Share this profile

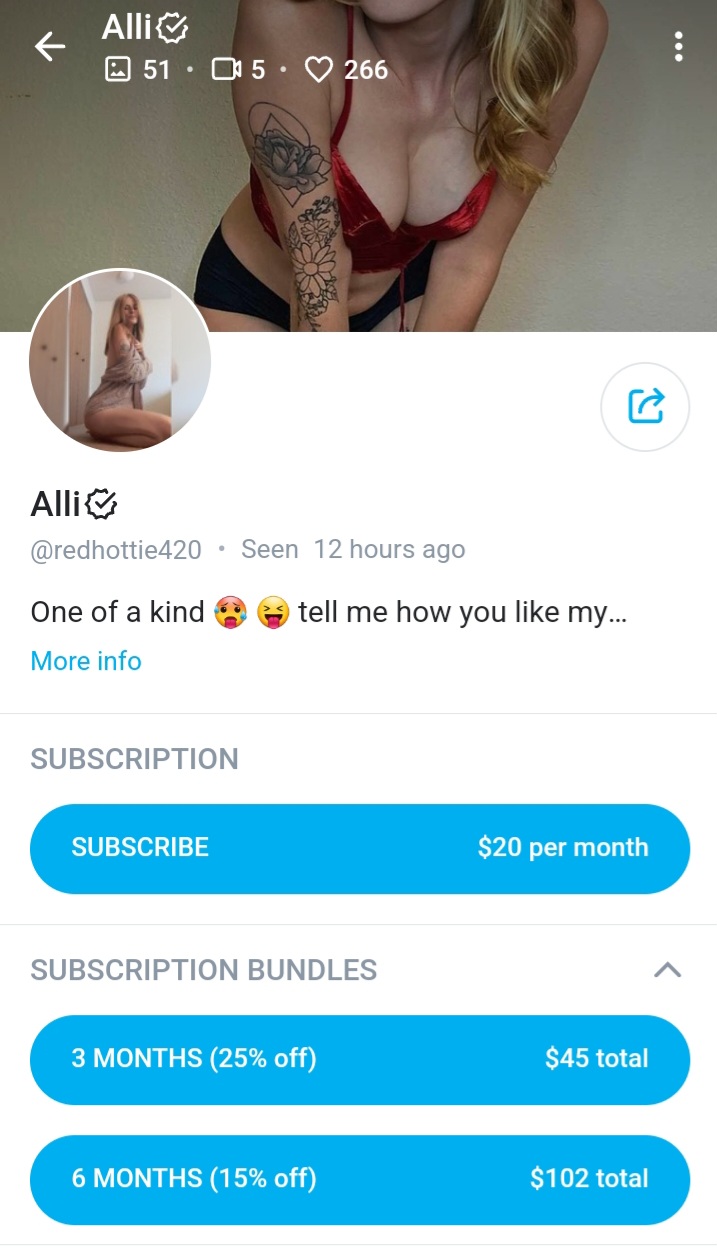[x=645, y=406]
